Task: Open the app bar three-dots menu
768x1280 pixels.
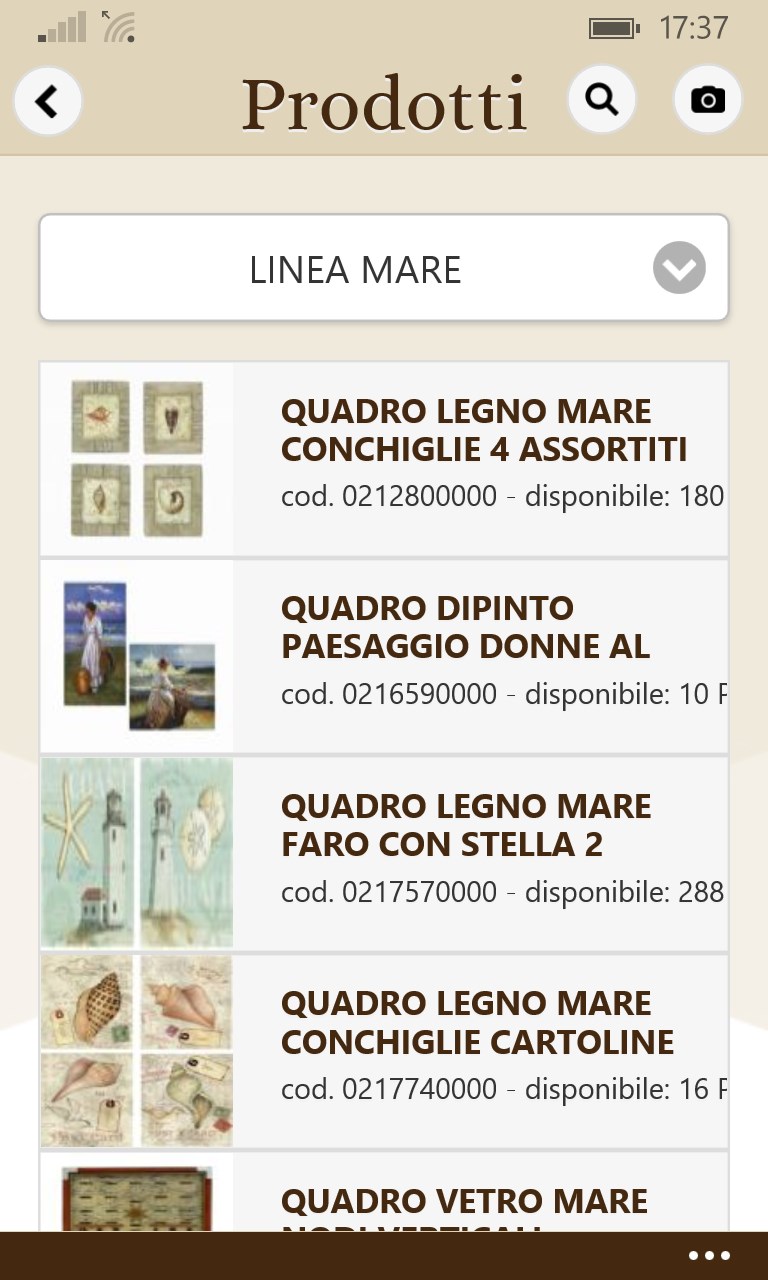Action: pos(710,1256)
